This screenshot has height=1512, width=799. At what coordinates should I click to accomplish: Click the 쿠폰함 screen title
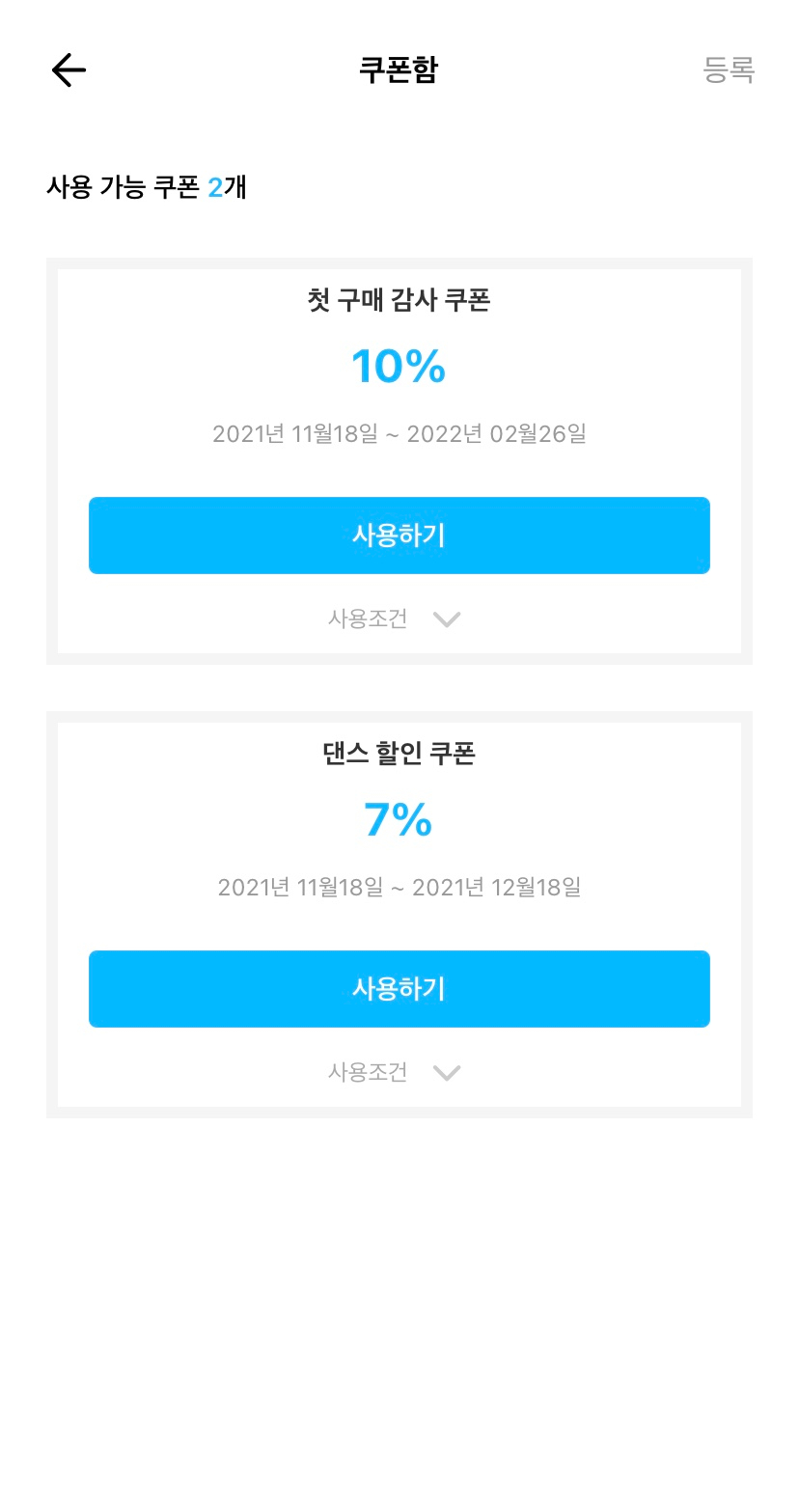click(x=399, y=70)
